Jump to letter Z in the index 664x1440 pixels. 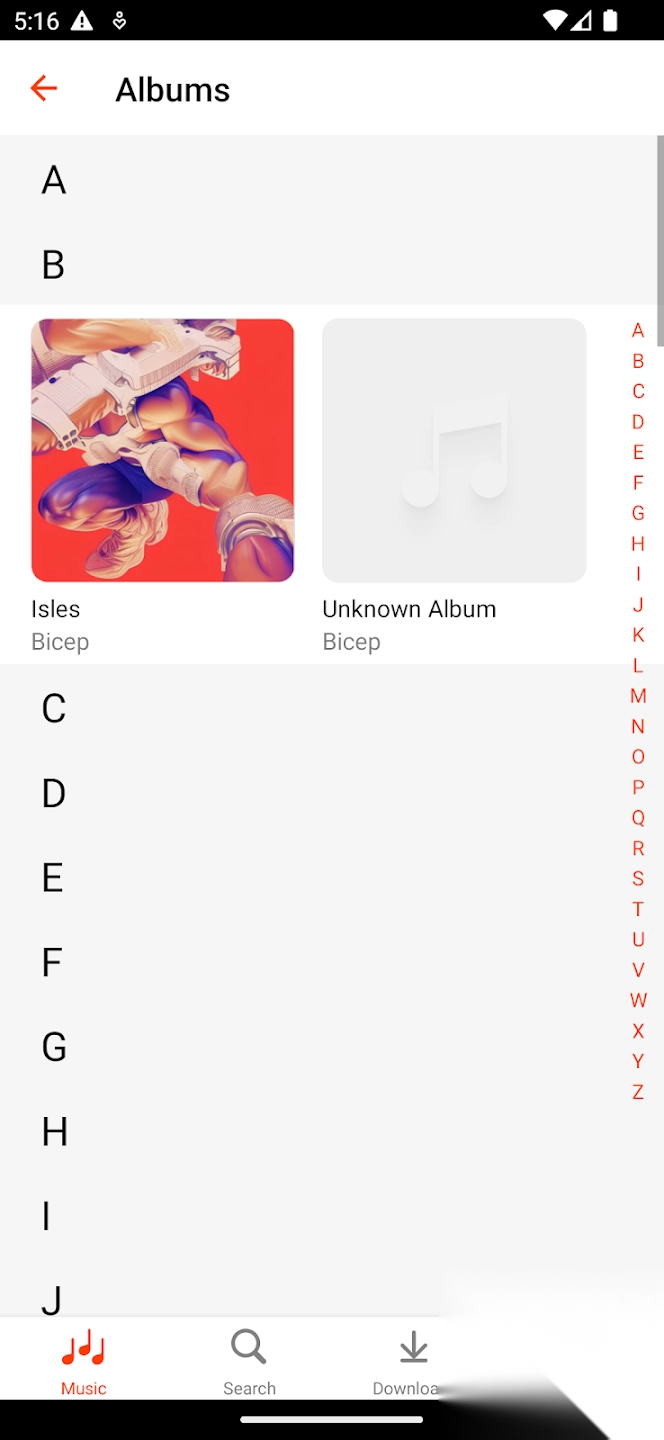(x=638, y=1092)
